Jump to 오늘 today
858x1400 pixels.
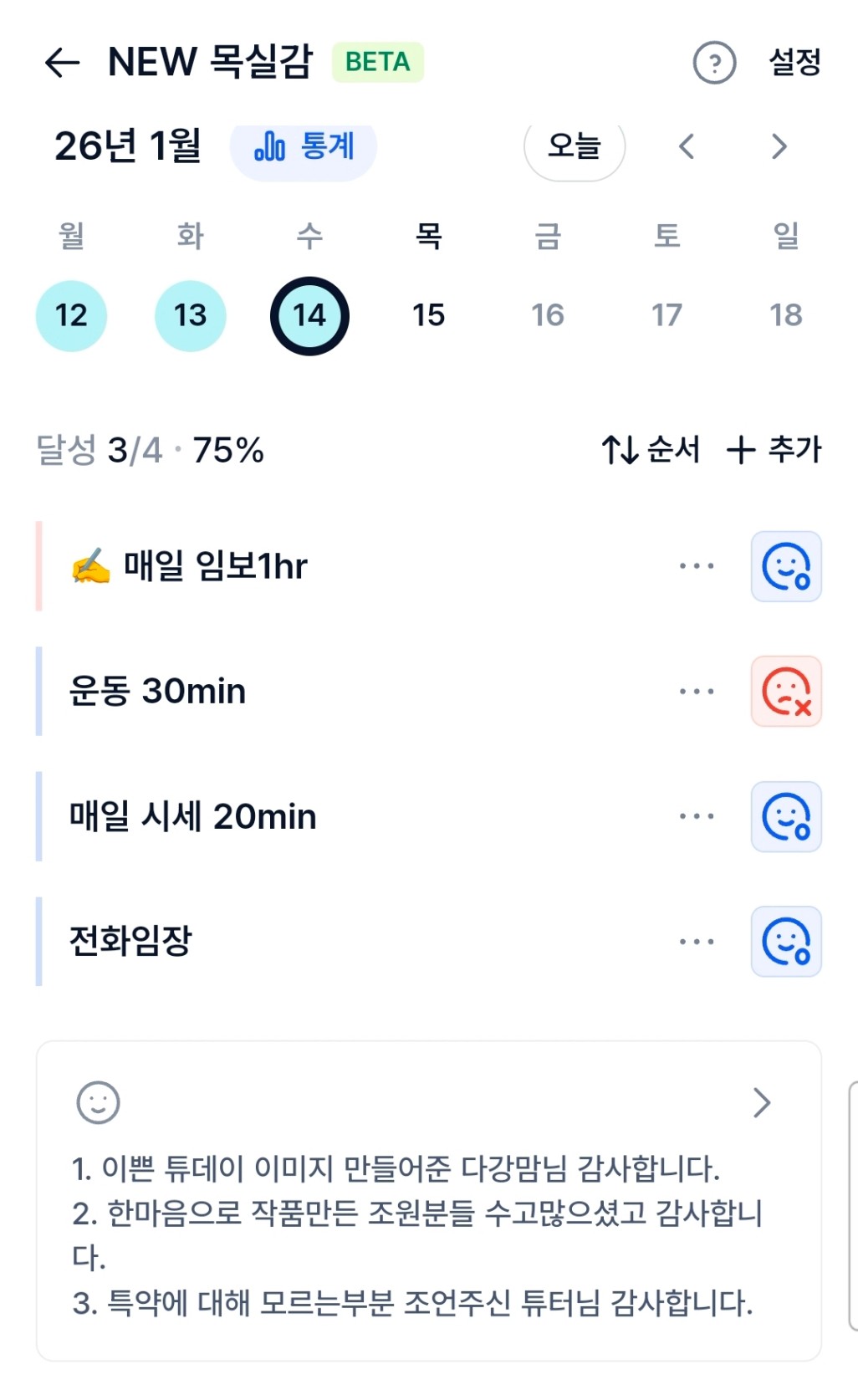(x=575, y=147)
